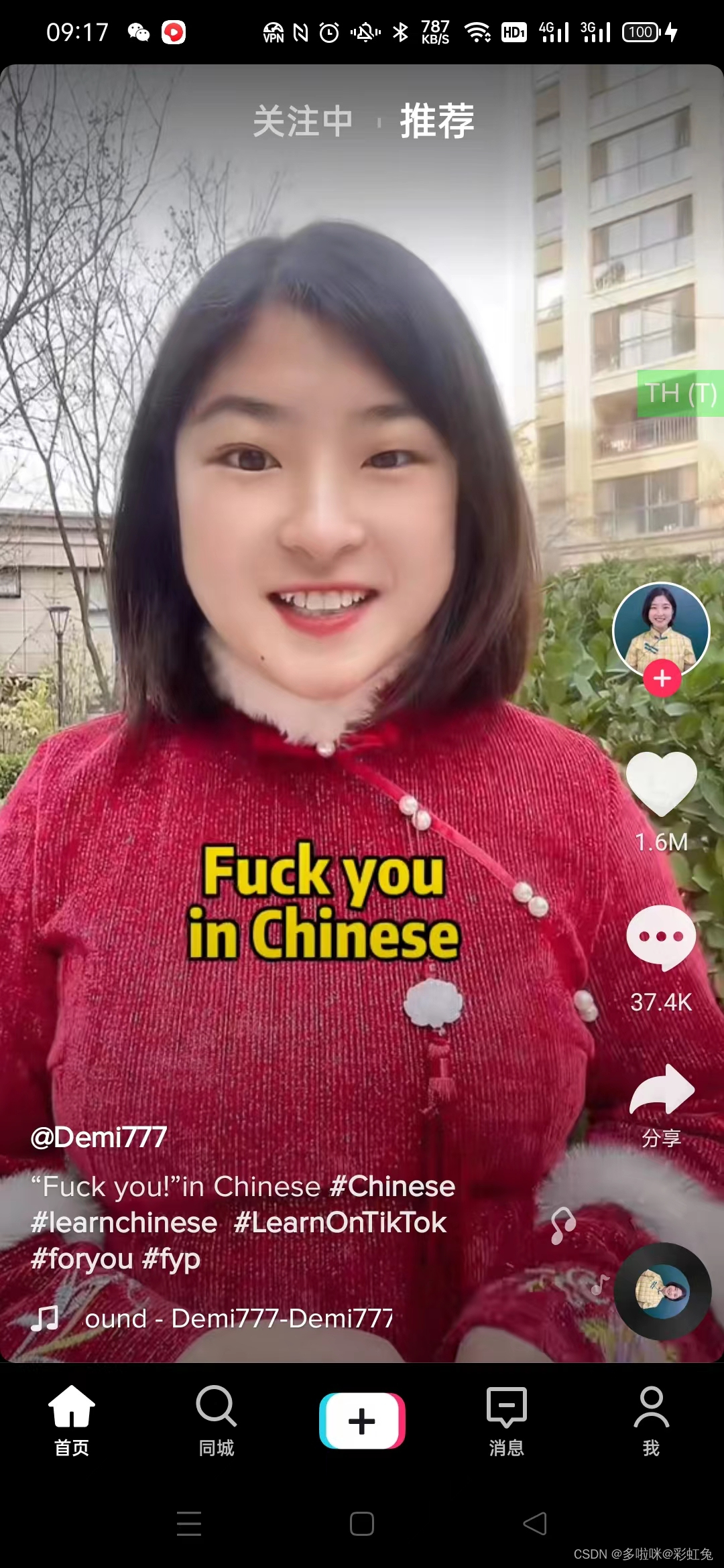
Task: Open the #LearnOnTikTok hashtag
Action: (x=340, y=1223)
